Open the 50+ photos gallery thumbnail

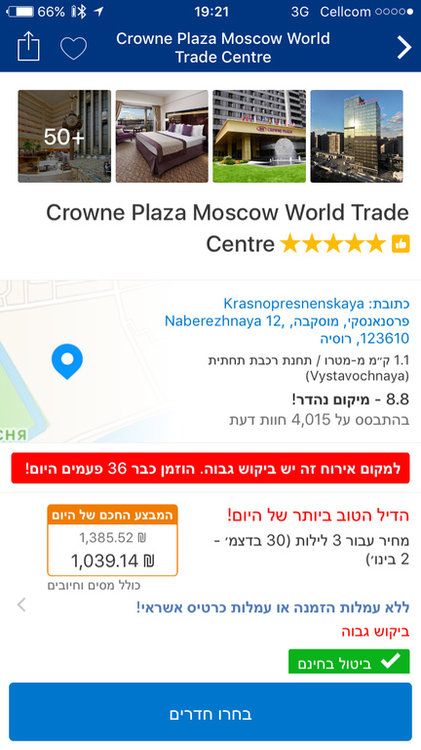pos(65,136)
